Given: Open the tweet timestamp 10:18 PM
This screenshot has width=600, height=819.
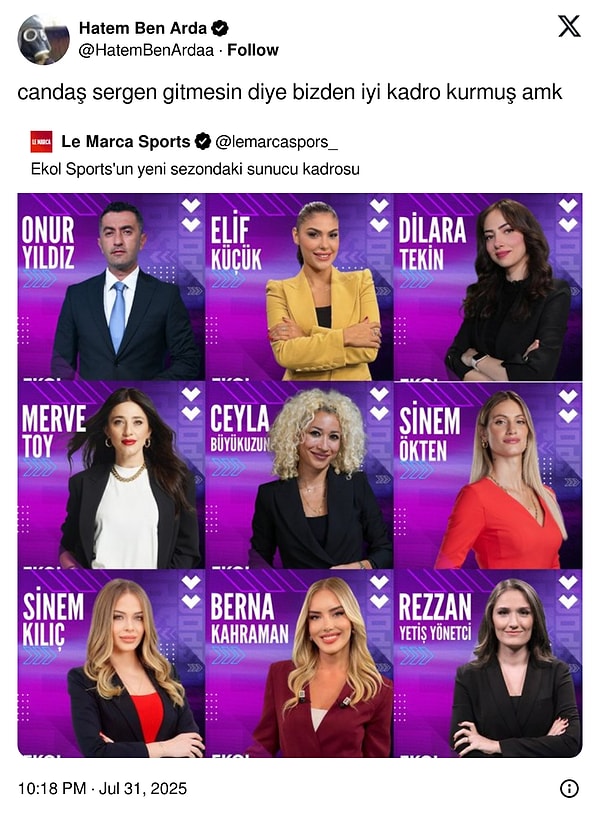Looking at the screenshot, I should point(102,789).
